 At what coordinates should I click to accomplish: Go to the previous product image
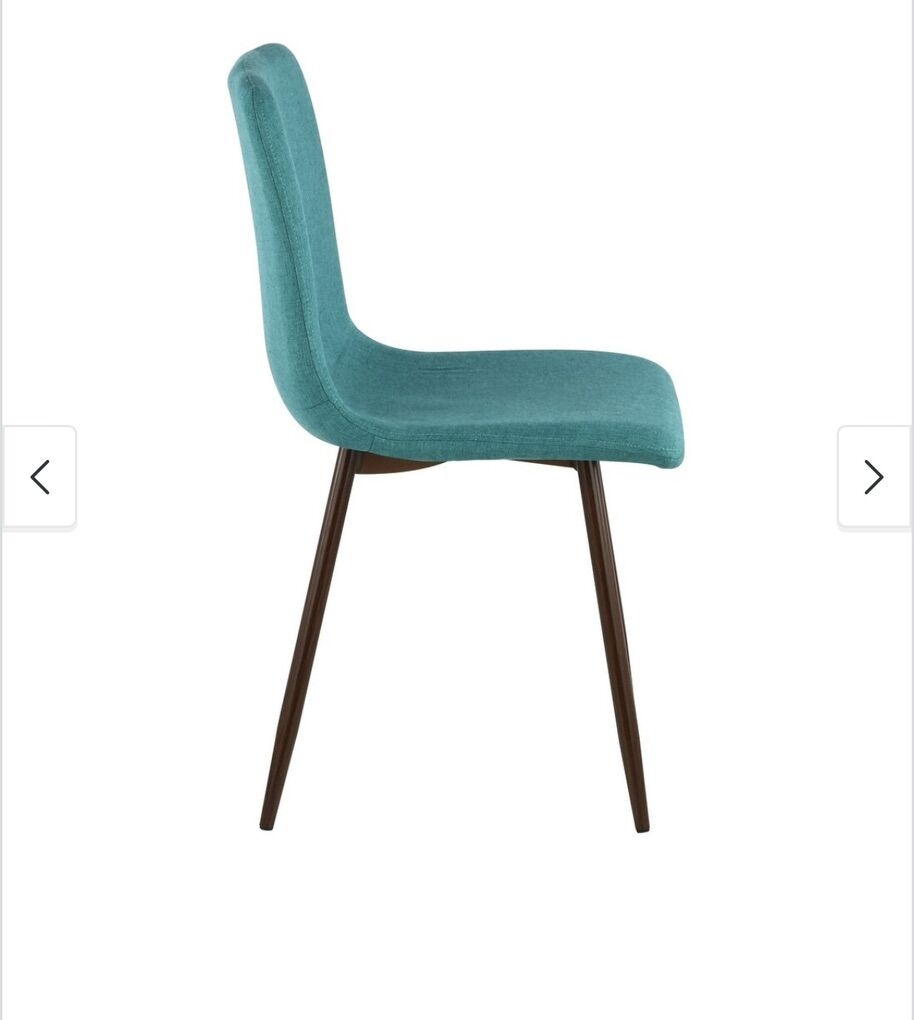click(40, 477)
